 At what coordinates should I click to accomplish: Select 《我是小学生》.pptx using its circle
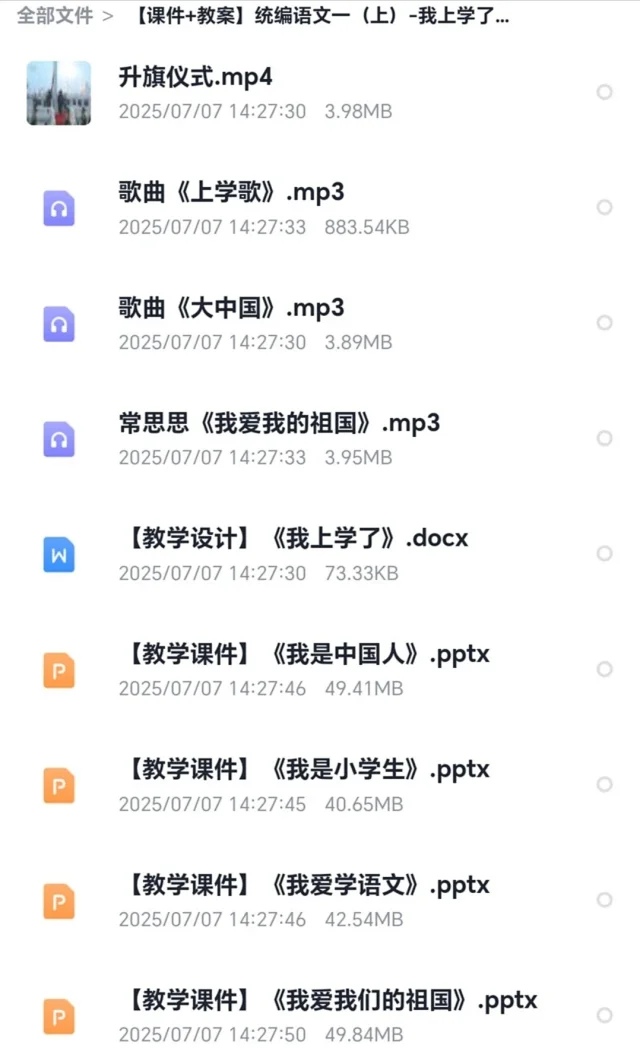coord(604,784)
